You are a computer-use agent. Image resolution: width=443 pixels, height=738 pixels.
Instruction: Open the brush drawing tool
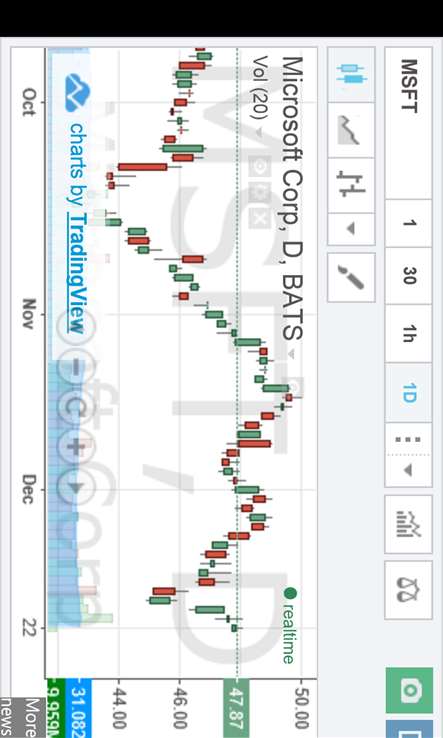point(351,277)
